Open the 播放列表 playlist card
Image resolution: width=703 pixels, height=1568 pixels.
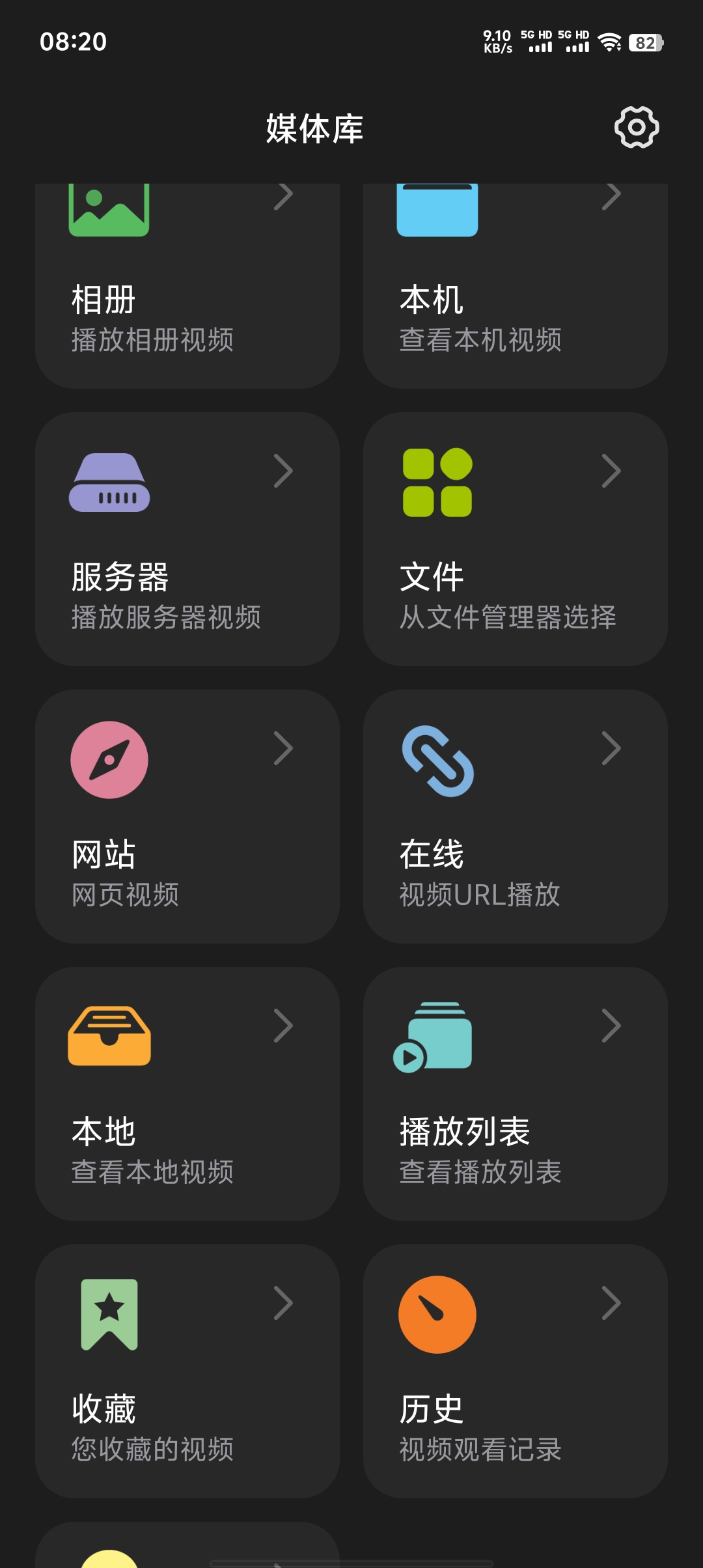[x=516, y=1094]
